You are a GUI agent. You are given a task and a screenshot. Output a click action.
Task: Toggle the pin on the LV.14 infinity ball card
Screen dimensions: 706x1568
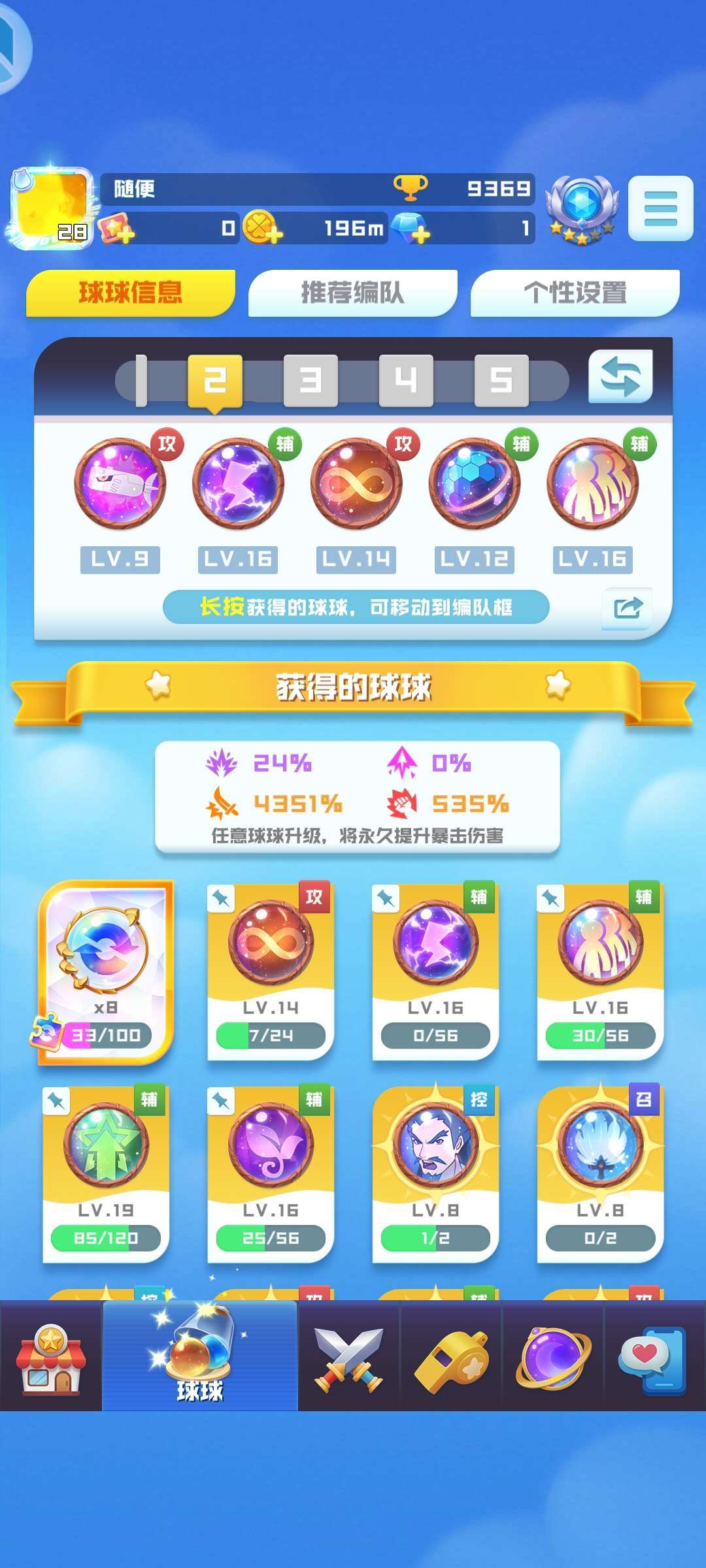(221, 899)
